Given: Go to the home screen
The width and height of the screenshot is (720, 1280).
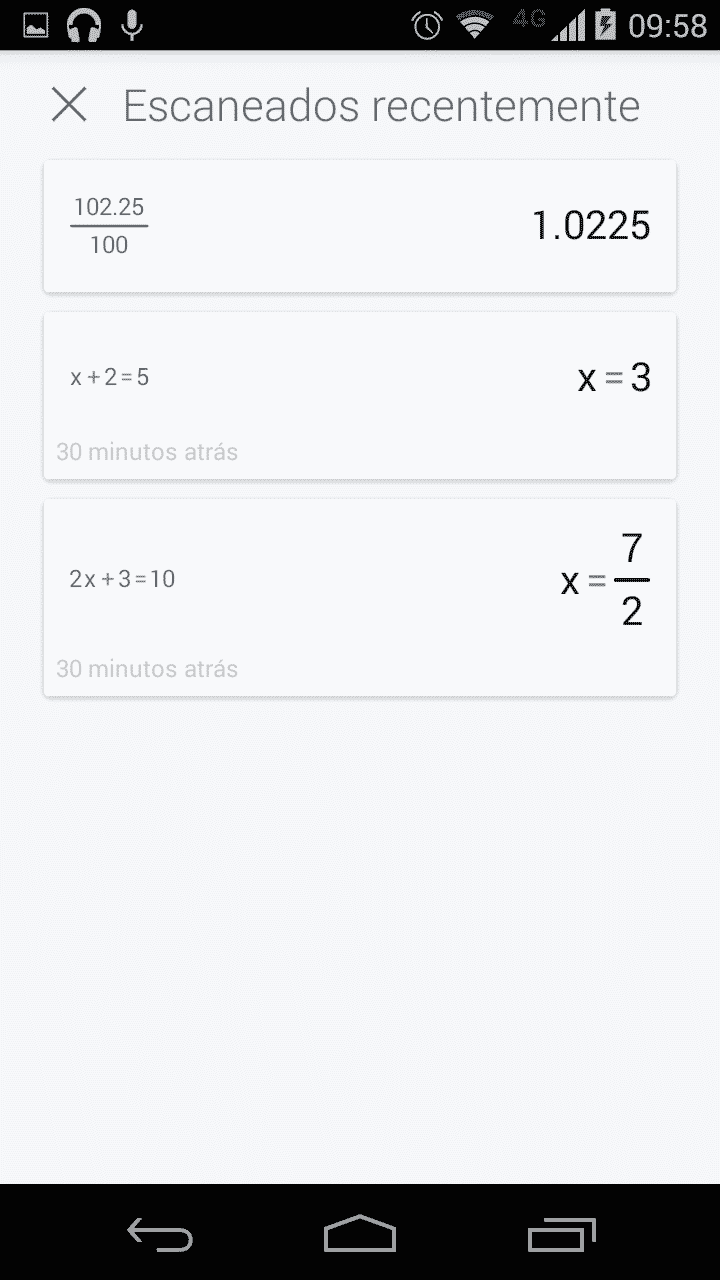Looking at the screenshot, I should click(360, 1234).
